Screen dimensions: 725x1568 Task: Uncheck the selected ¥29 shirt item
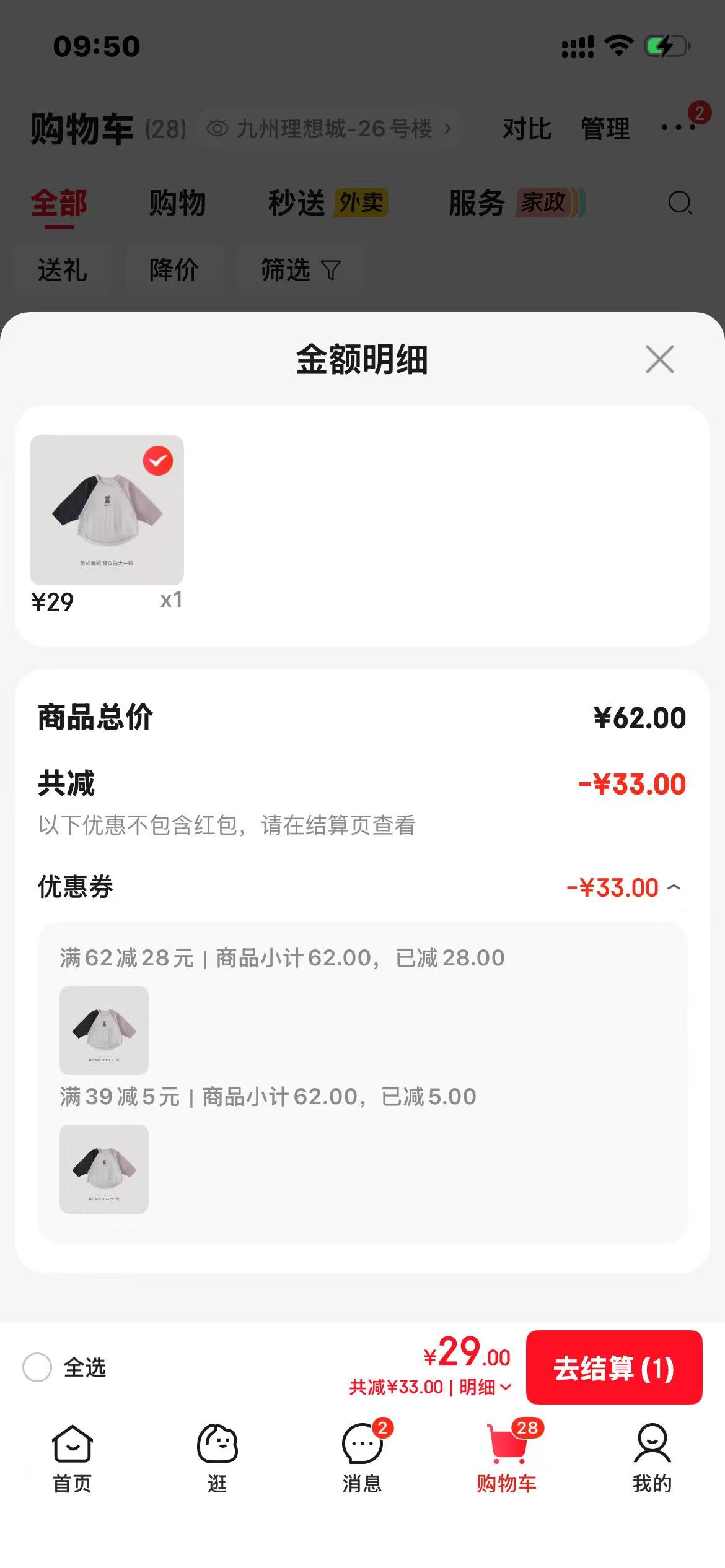(158, 461)
